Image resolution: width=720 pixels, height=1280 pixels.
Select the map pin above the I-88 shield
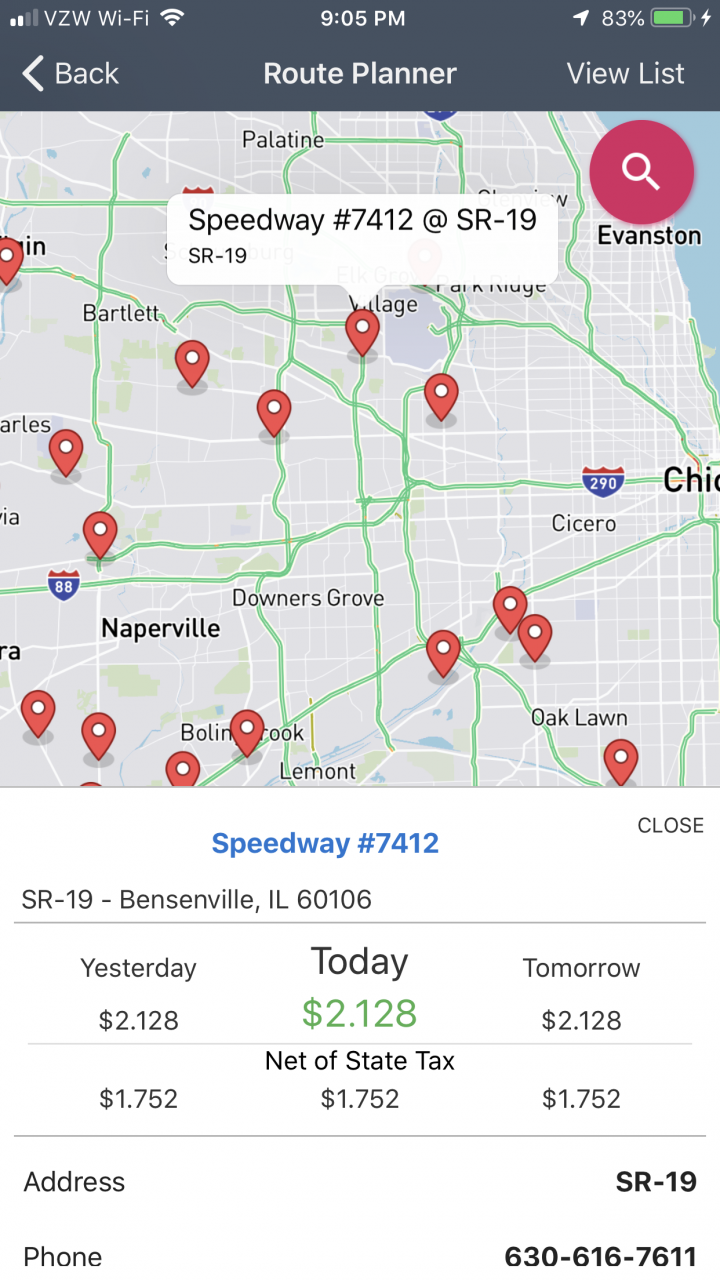tap(100, 533)
